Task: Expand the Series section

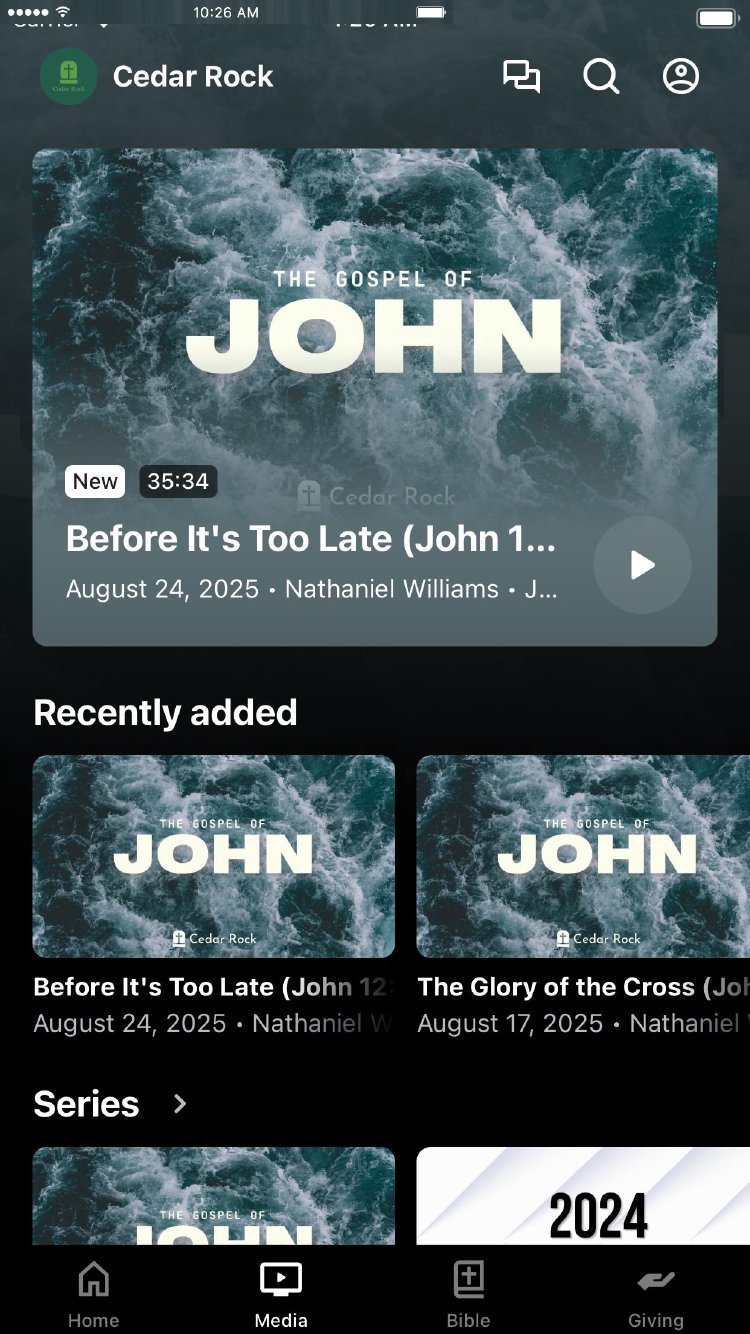Action: pyautogui.click(x=180, y=1103)
